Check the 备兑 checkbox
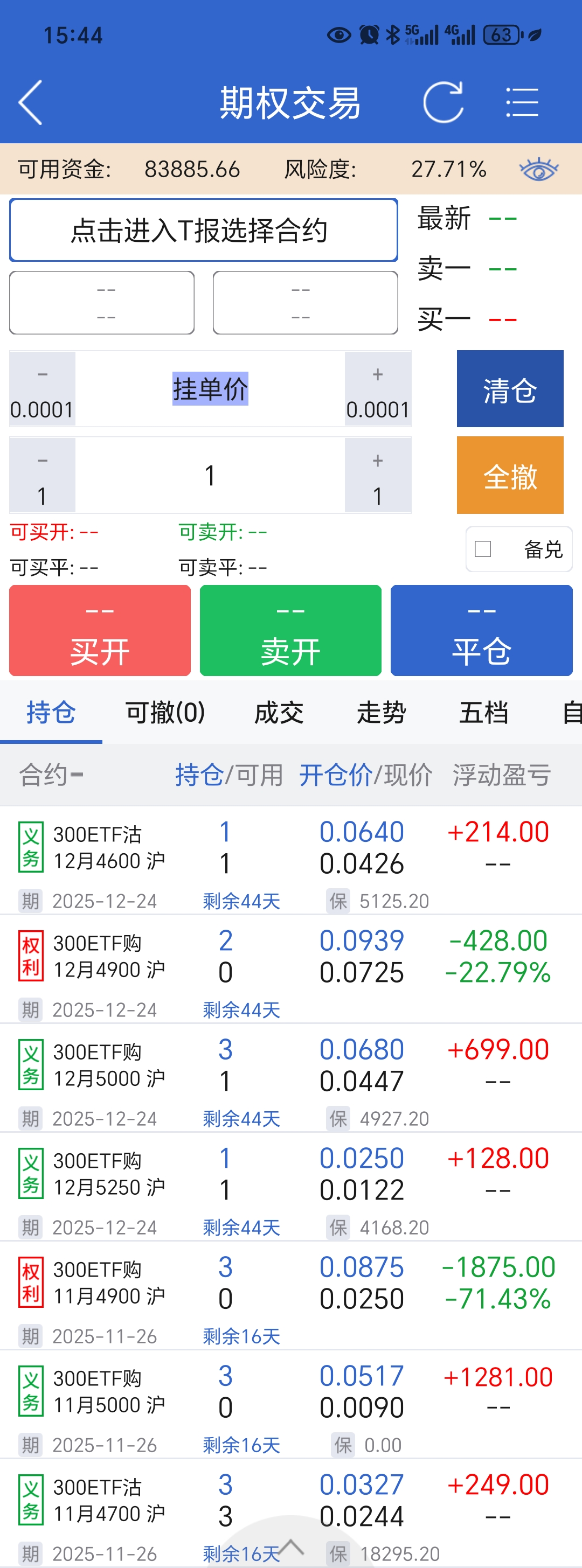Viewport: 582px width, 1568px height. click(x=483, y=549)
